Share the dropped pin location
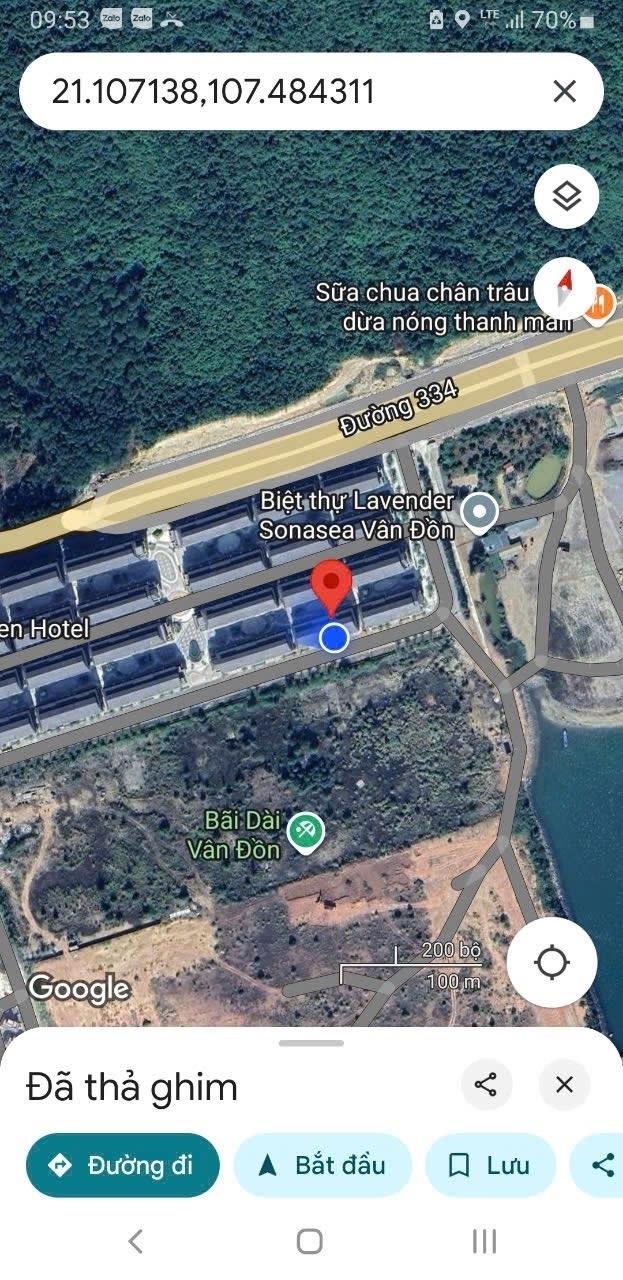Image resolution: width=623 pixels, height=1280 pixels. (x=486, y=1085)
